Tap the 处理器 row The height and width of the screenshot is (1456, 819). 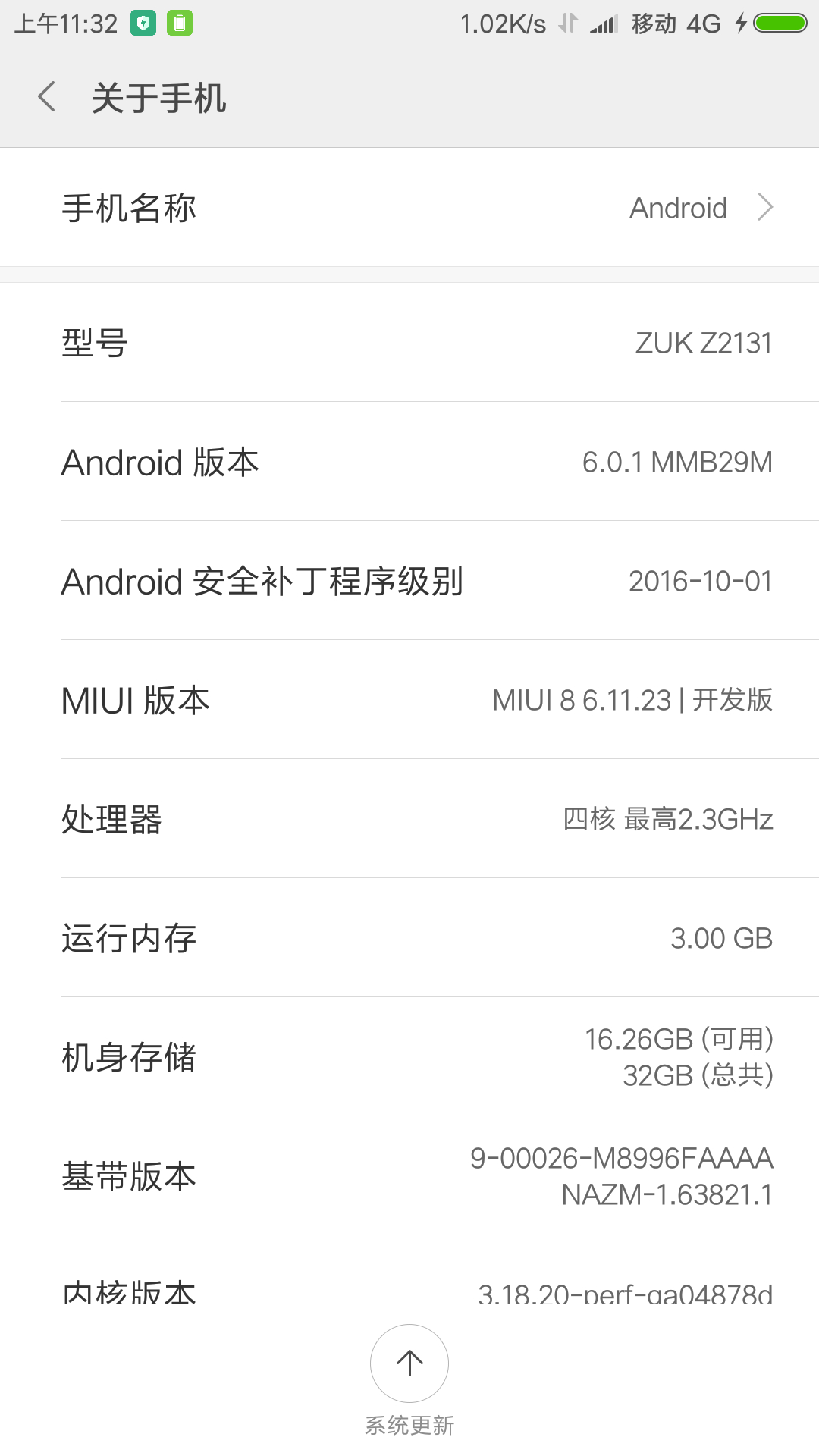(x=409, y=818)
